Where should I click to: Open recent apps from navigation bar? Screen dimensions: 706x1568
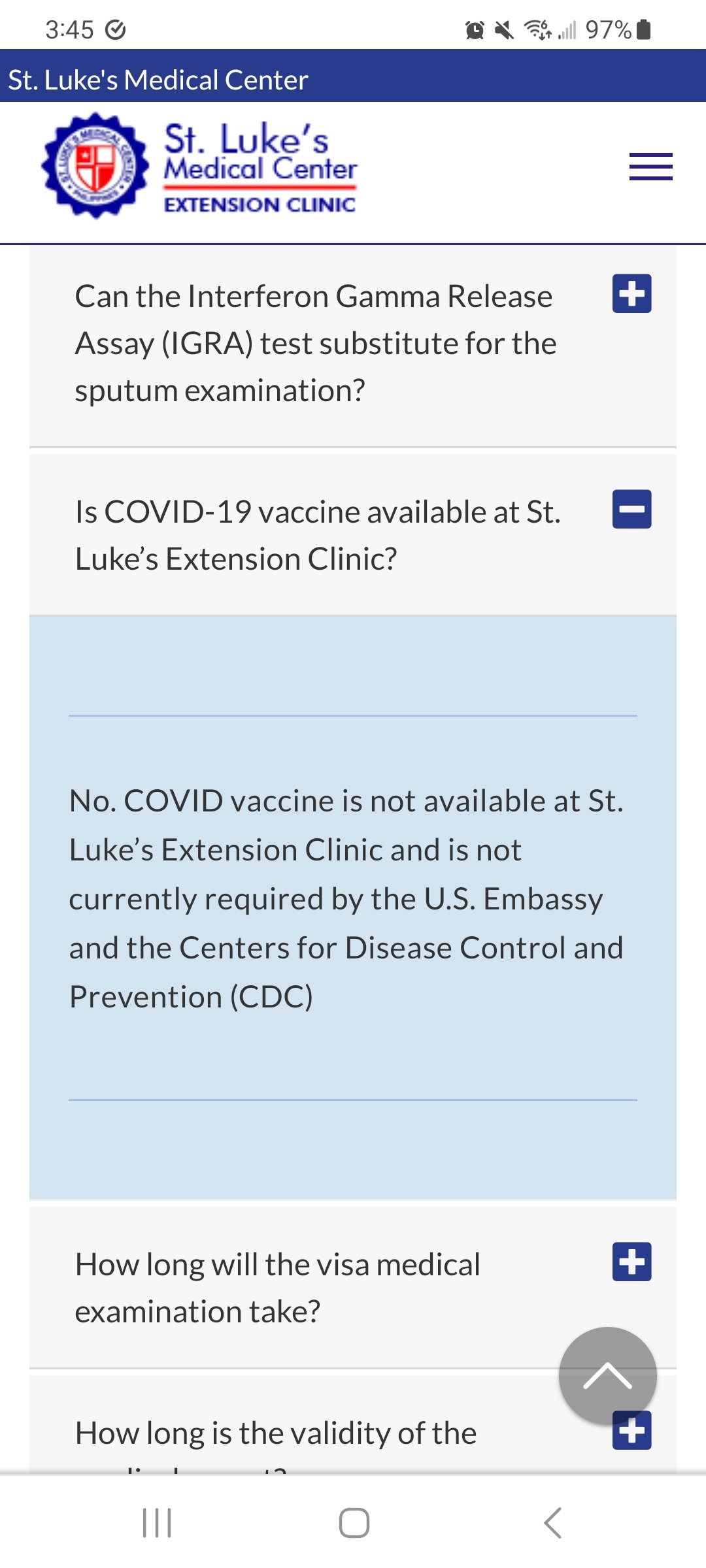pyautogui.click(x=157, y=1523)
